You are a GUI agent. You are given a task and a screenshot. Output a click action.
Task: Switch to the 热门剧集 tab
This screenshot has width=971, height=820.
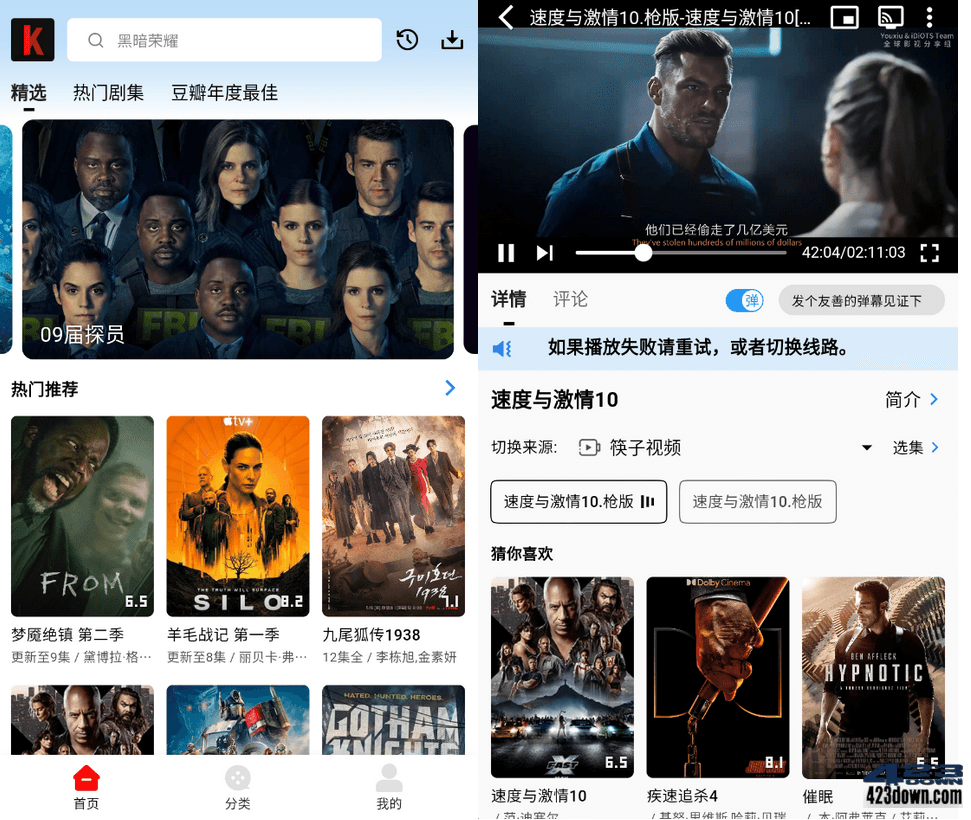pos(108,93)
